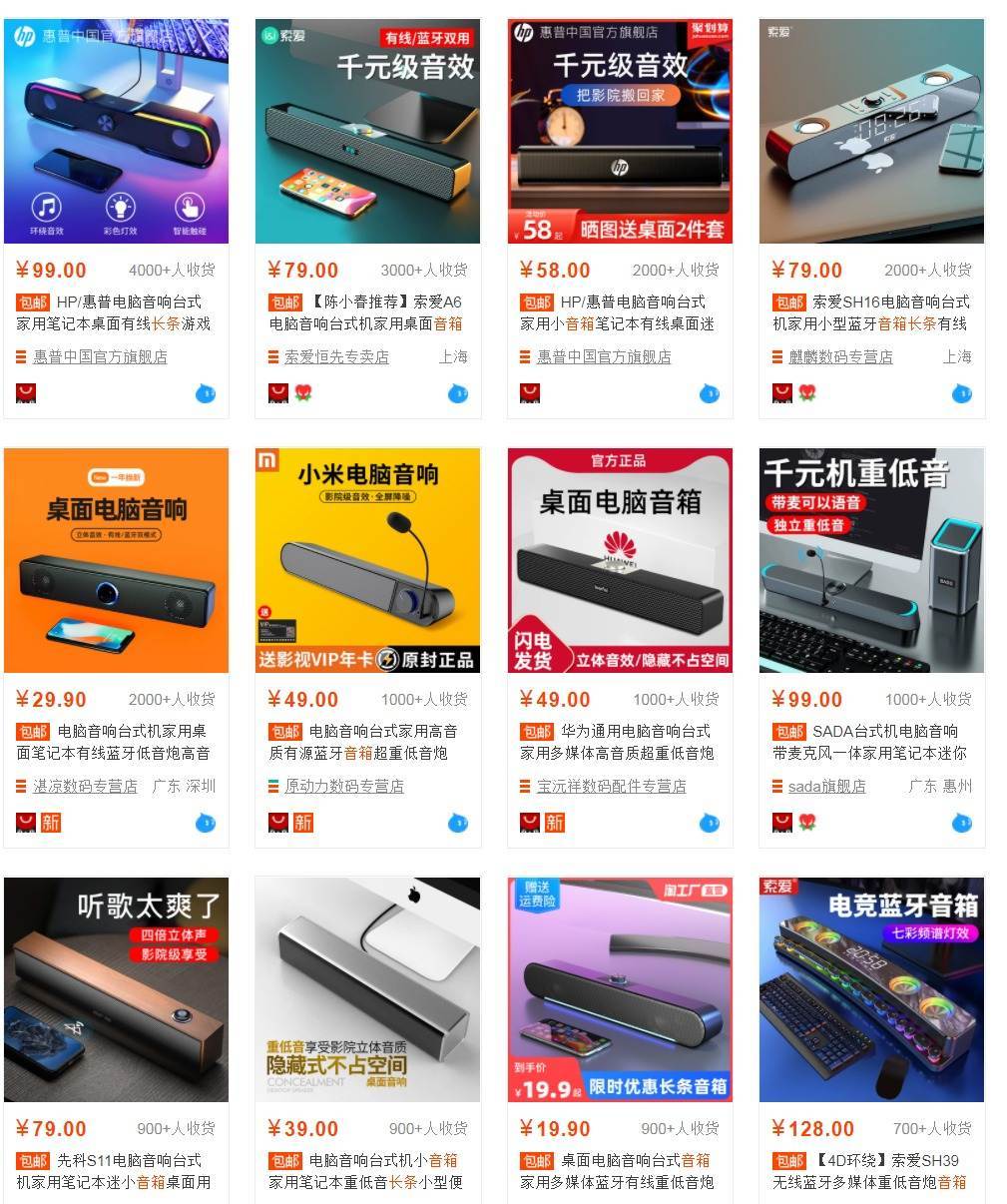The image size is (1007, 1204).
Task: Visit the 索爱恒先专卖店 shop
Action: pos(336,356)
